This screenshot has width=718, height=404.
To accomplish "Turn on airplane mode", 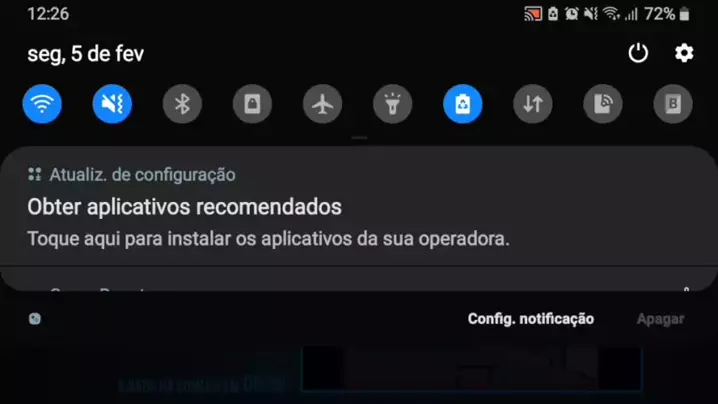I will [322, 104].
